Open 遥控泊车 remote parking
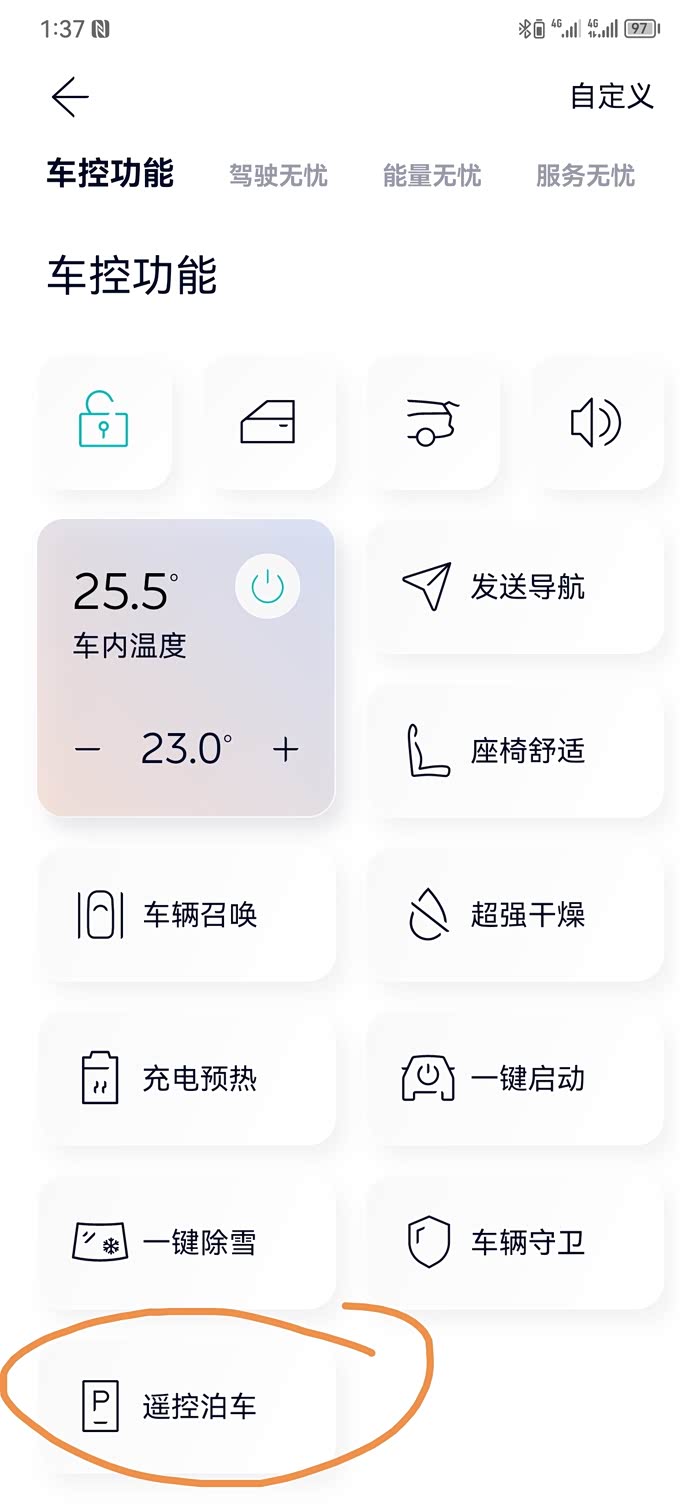700x1510 pixels. pos(187,1407)
